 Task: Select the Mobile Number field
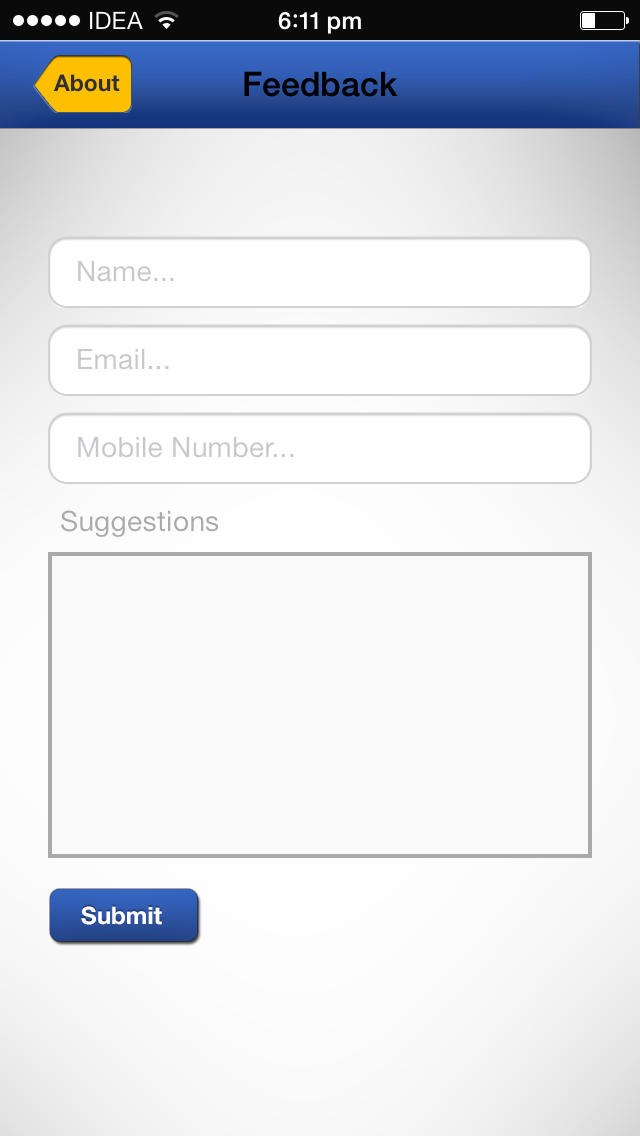point(320,448)
